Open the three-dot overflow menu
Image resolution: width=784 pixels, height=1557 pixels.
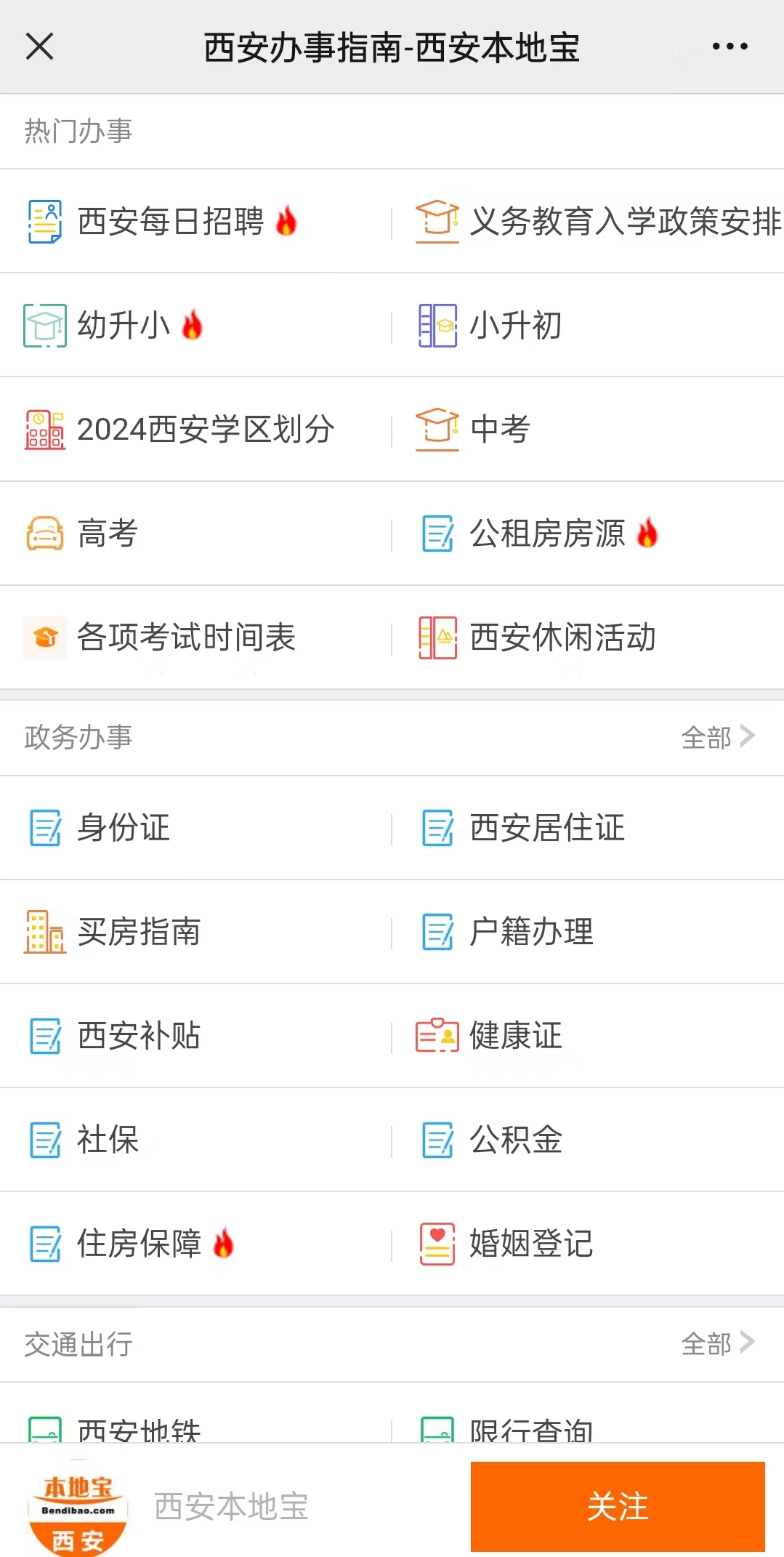(730, 47)
